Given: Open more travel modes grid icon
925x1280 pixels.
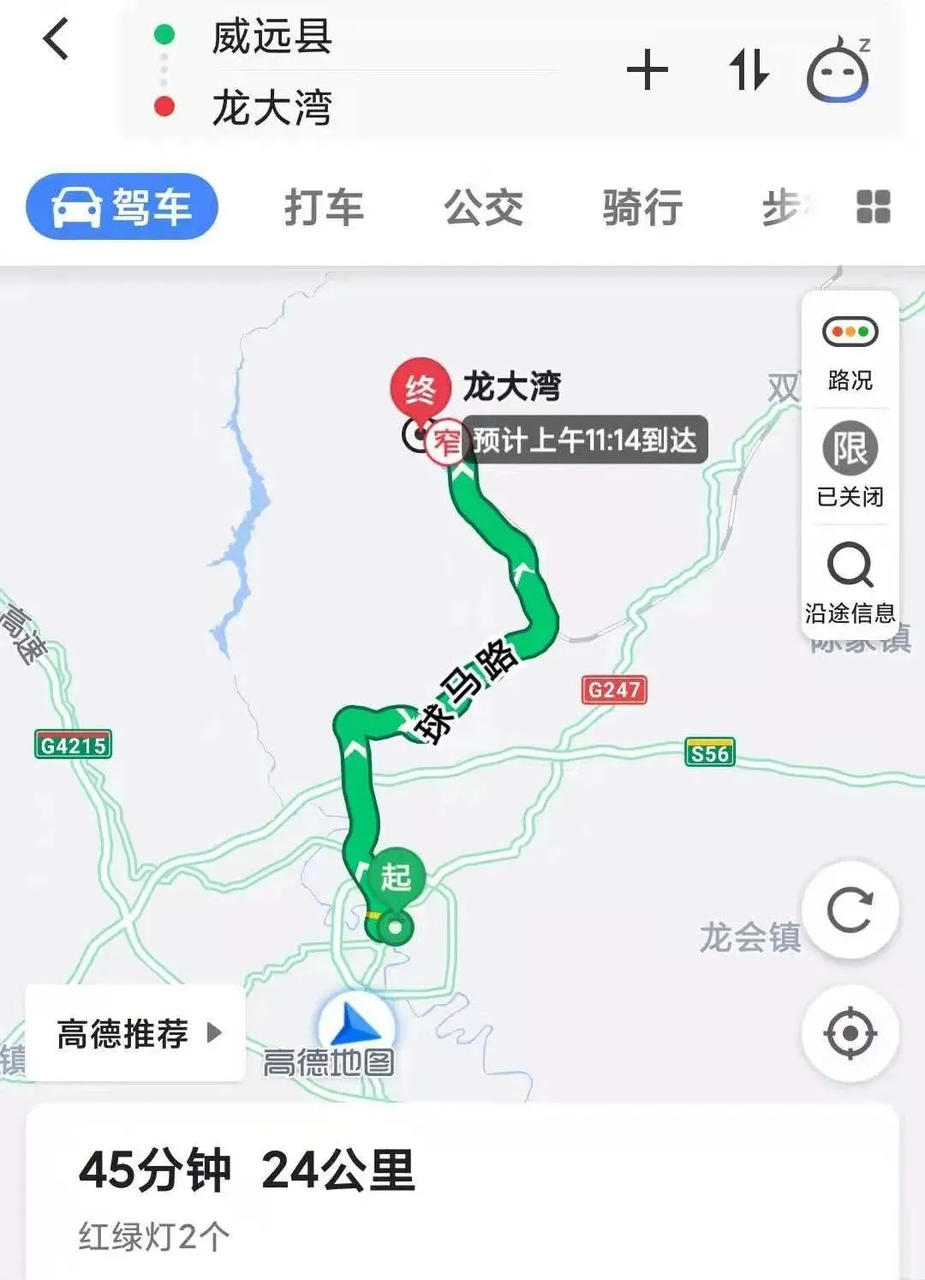Looking at the screenshot, I should [872, 207].
